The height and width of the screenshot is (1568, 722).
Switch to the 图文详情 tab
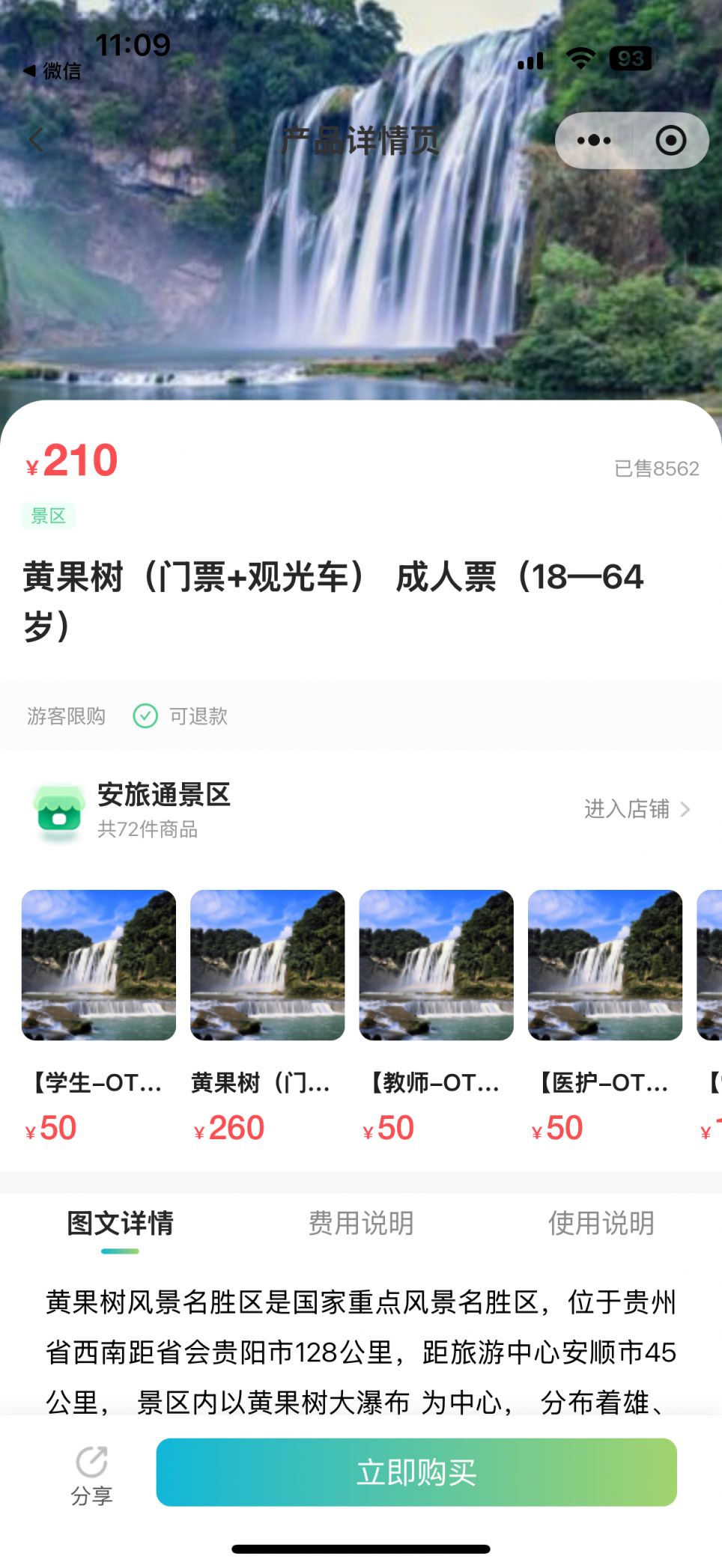[x=121, y=1224]
